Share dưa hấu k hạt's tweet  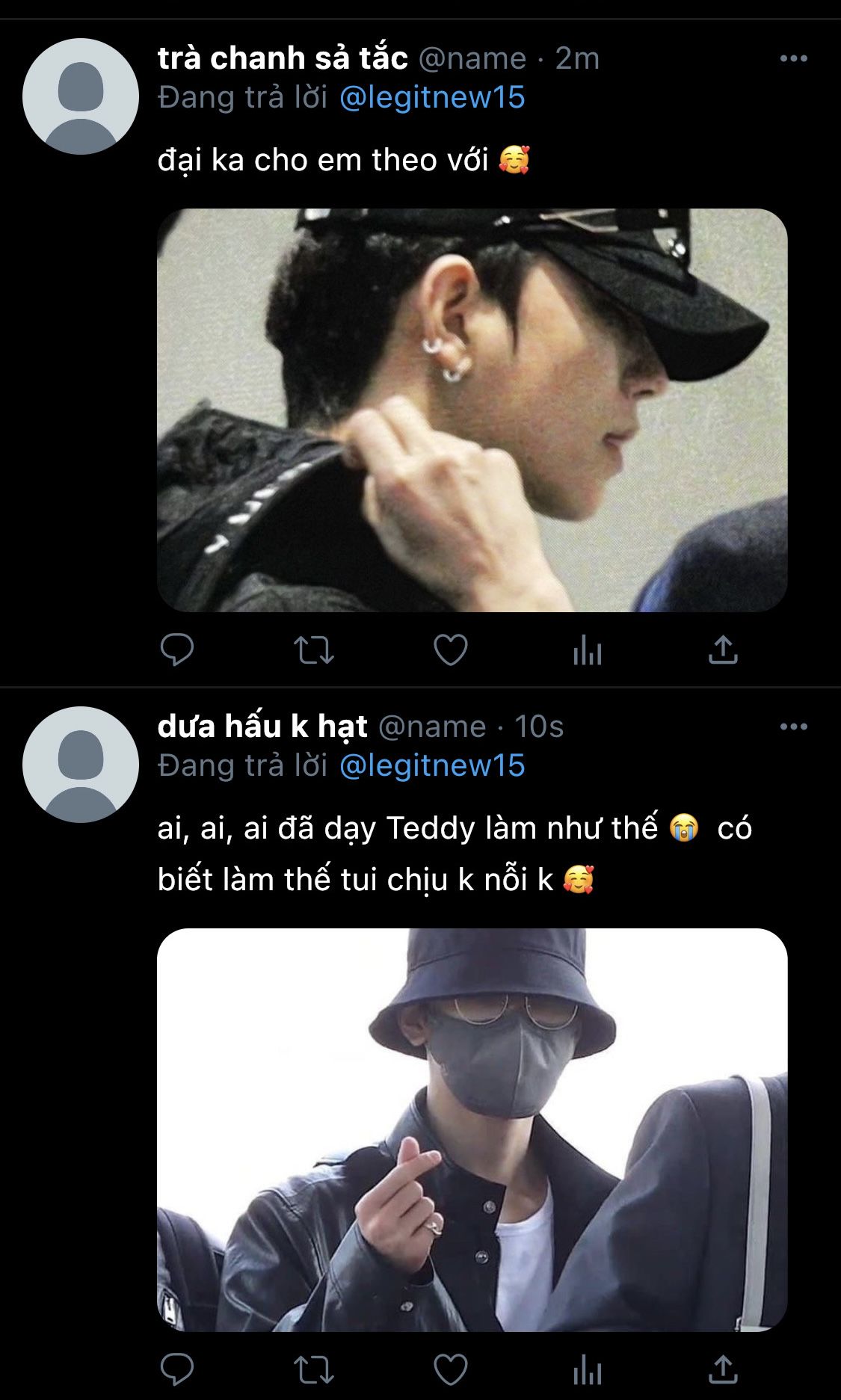723,1370
